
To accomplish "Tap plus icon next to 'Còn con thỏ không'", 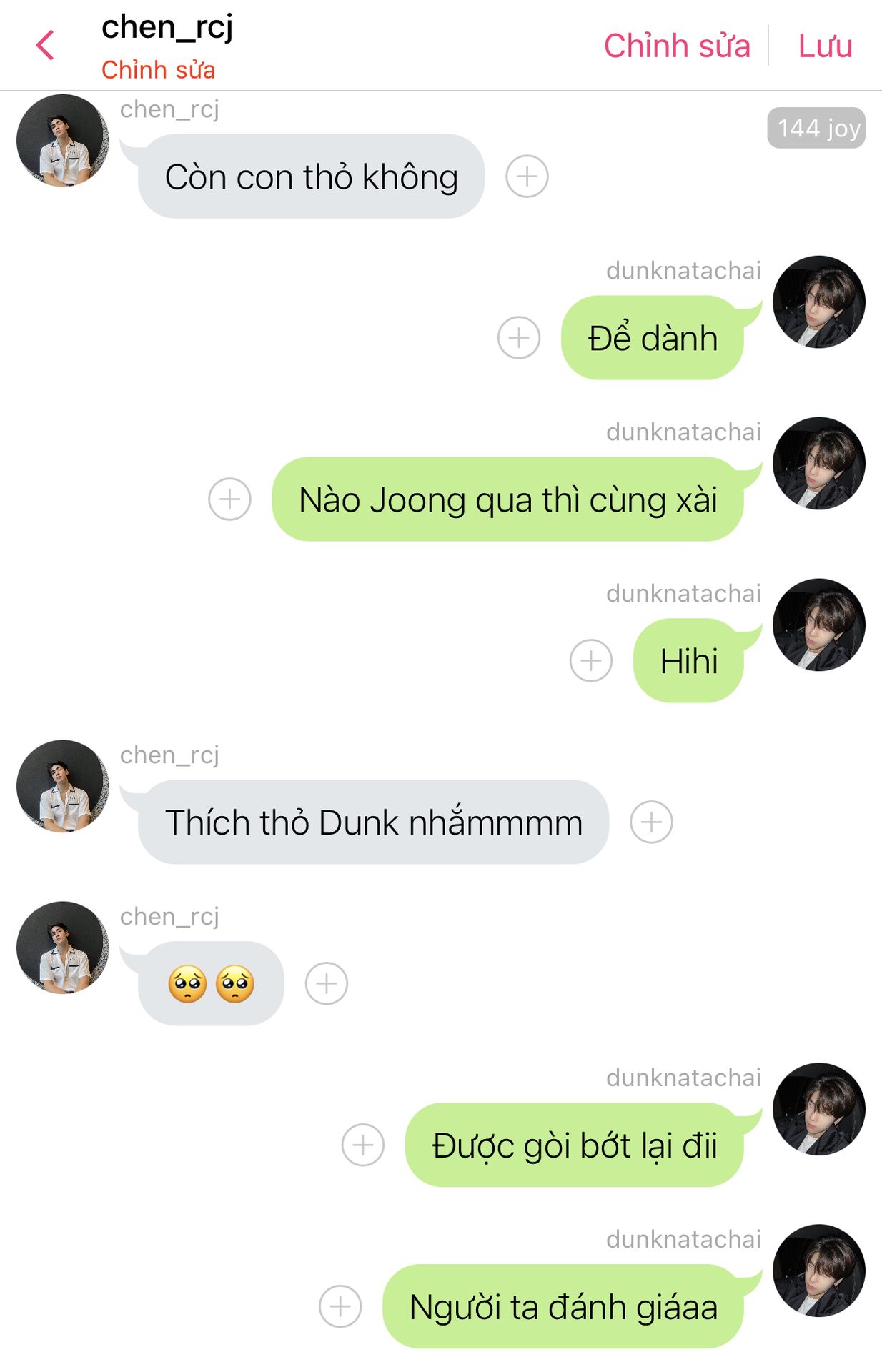I will tap(527, 177).
